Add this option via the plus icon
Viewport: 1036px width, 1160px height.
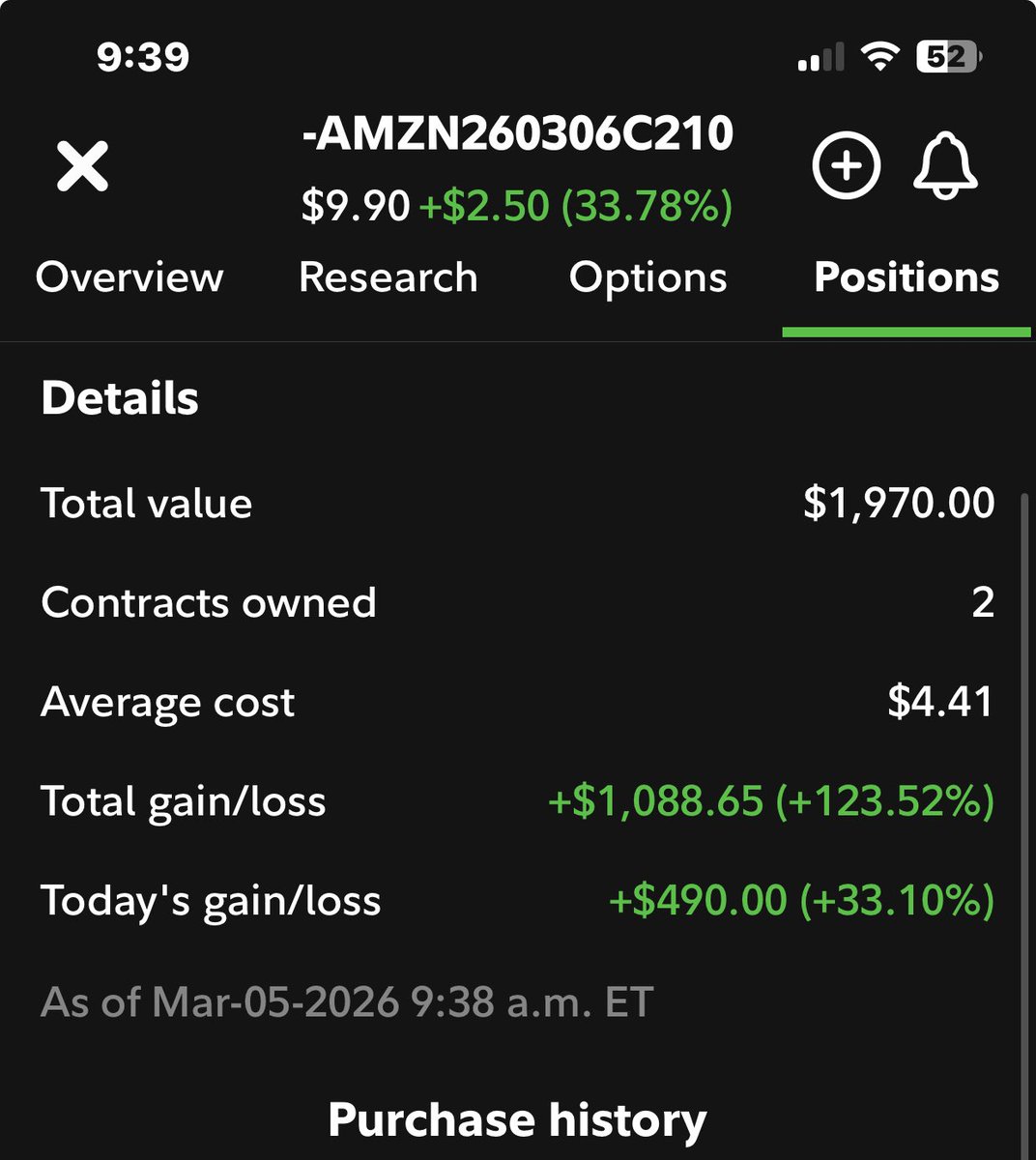click(x=846, y=166)
